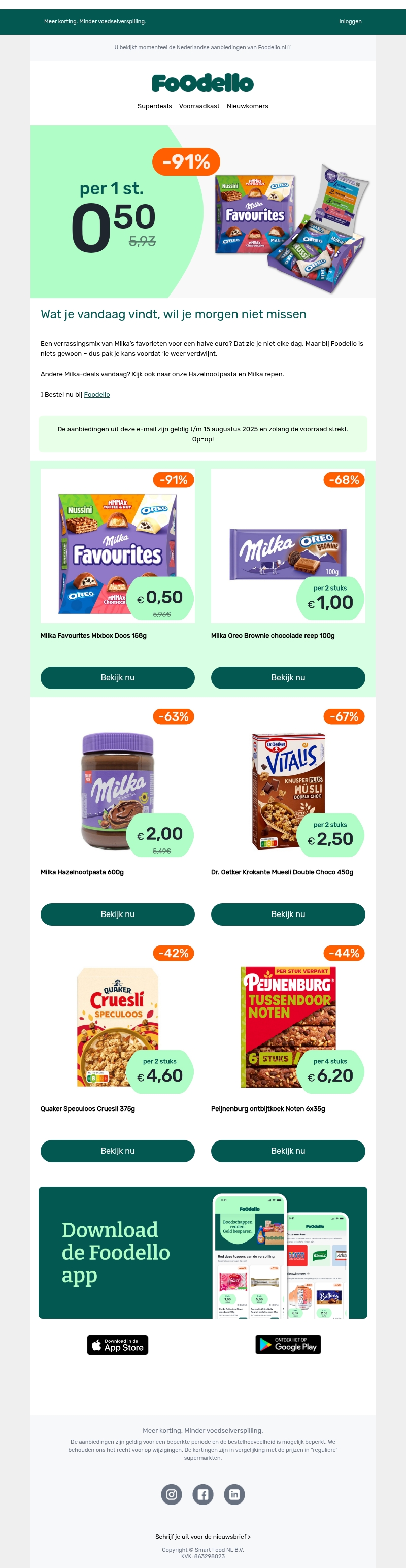Tap Bekijk nu for Milka Favourites Mixbox

click(117, 677)
